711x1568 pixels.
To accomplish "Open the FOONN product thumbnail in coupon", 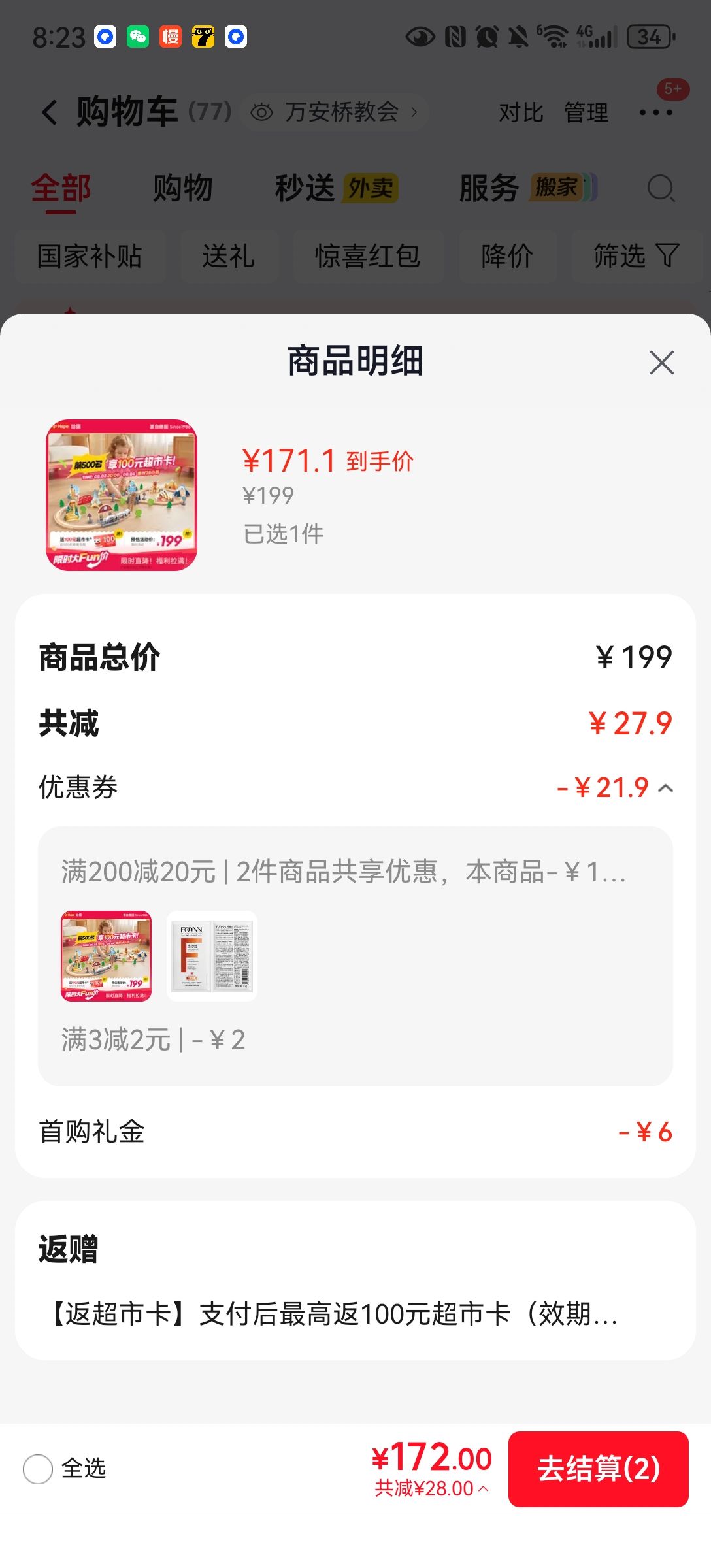I will 212,956.
